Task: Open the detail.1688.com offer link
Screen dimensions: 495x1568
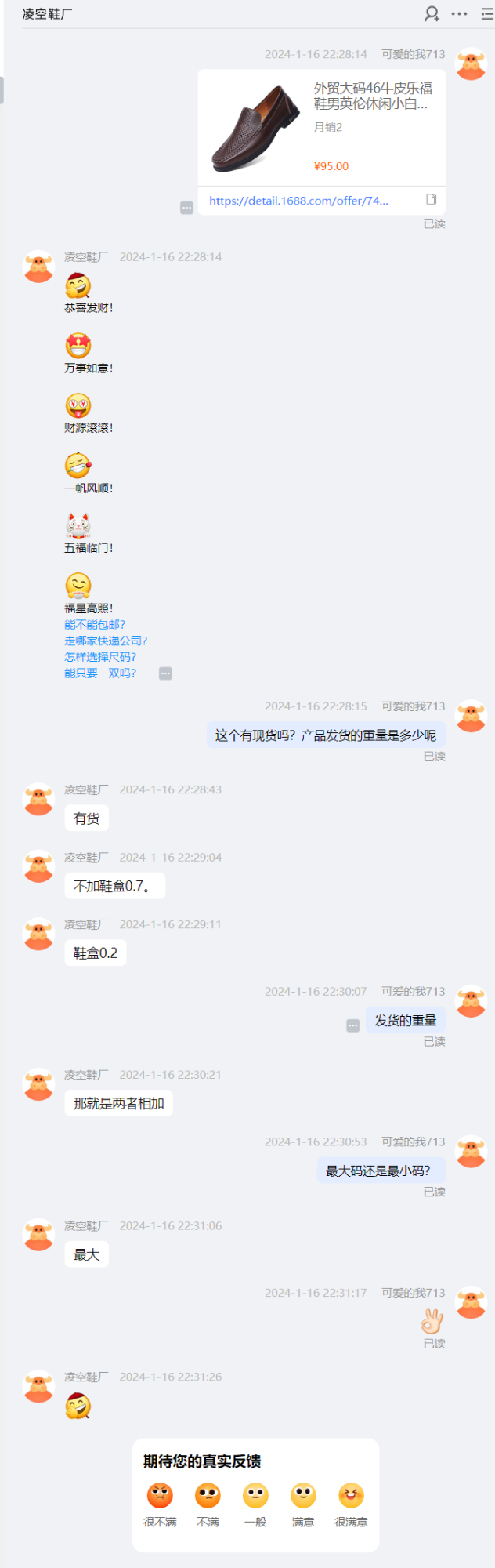Action: [298, 201]
